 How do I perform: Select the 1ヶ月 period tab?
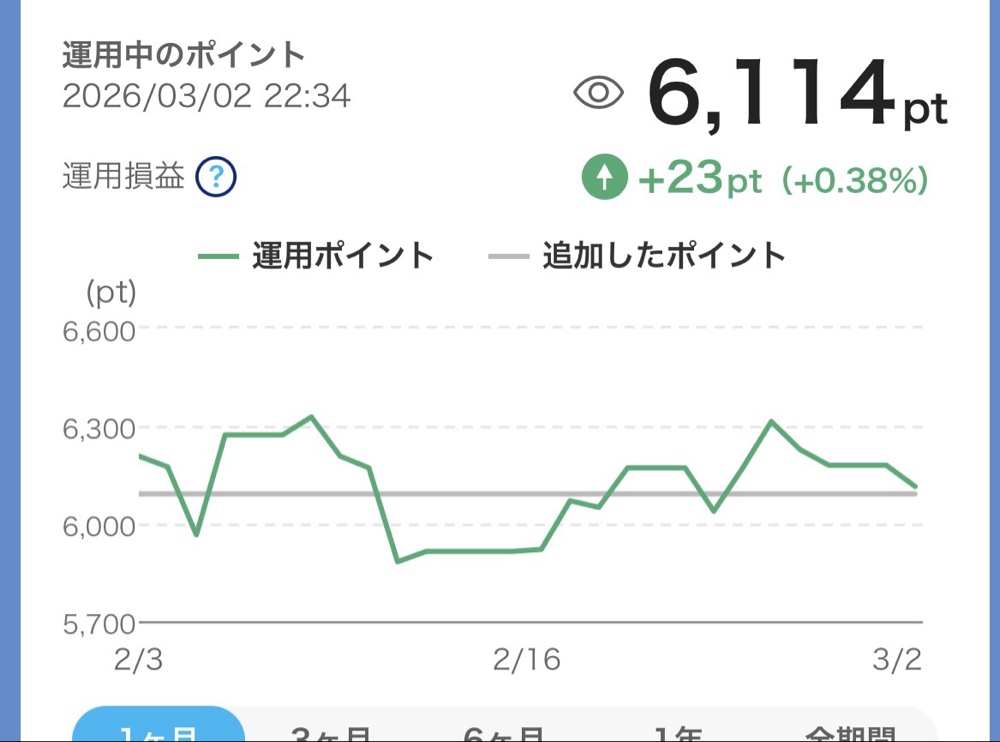(x=160, y=729)
